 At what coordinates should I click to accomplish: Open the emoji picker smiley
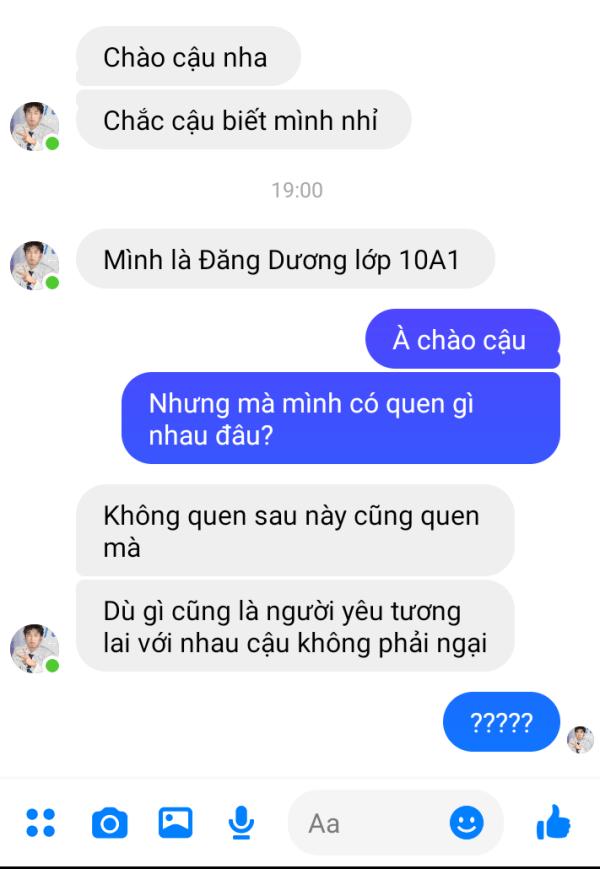(467, 823)
